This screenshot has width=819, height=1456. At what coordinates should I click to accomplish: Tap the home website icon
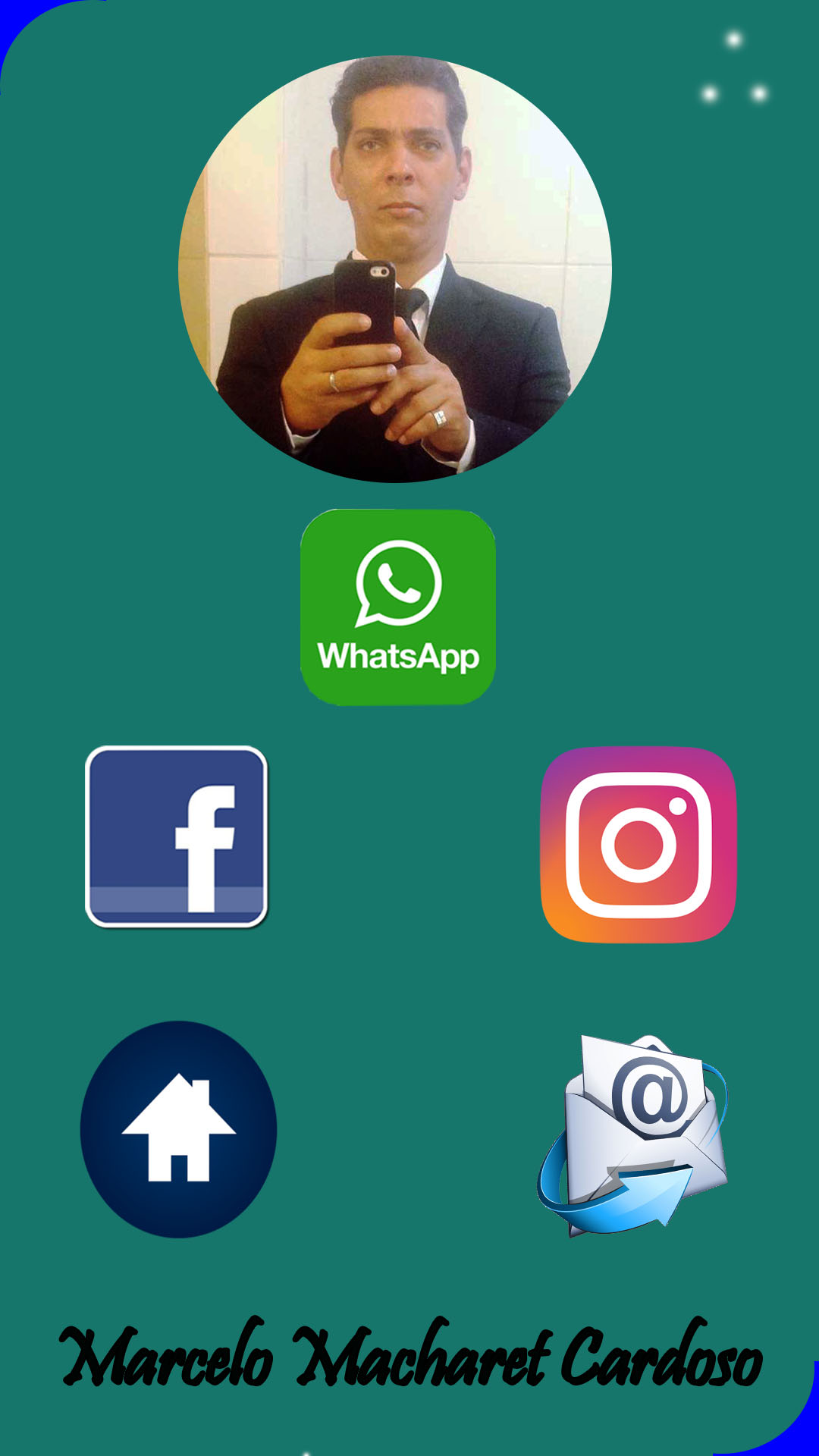coord(179,1129)
